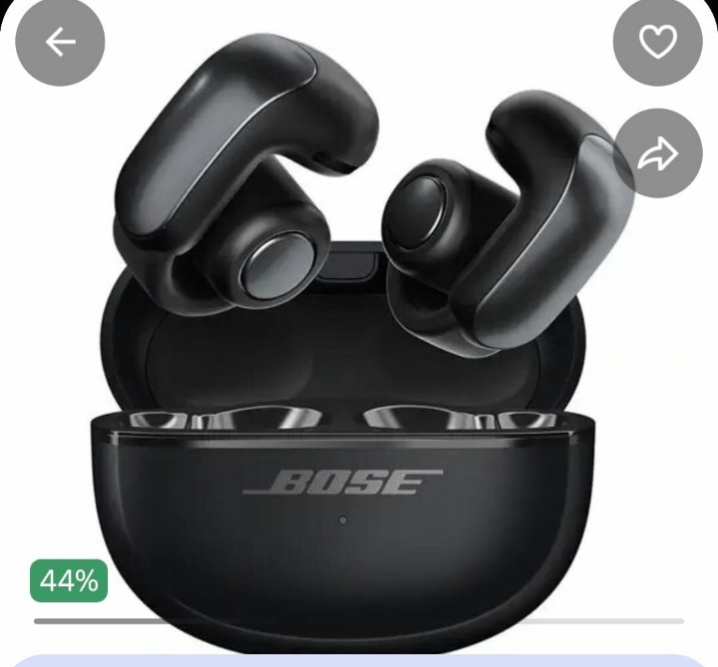Add the Bose earbuds to favorites
Image resolution: width=718 pixels, height=667 pixels.
(x=657, y=42)
